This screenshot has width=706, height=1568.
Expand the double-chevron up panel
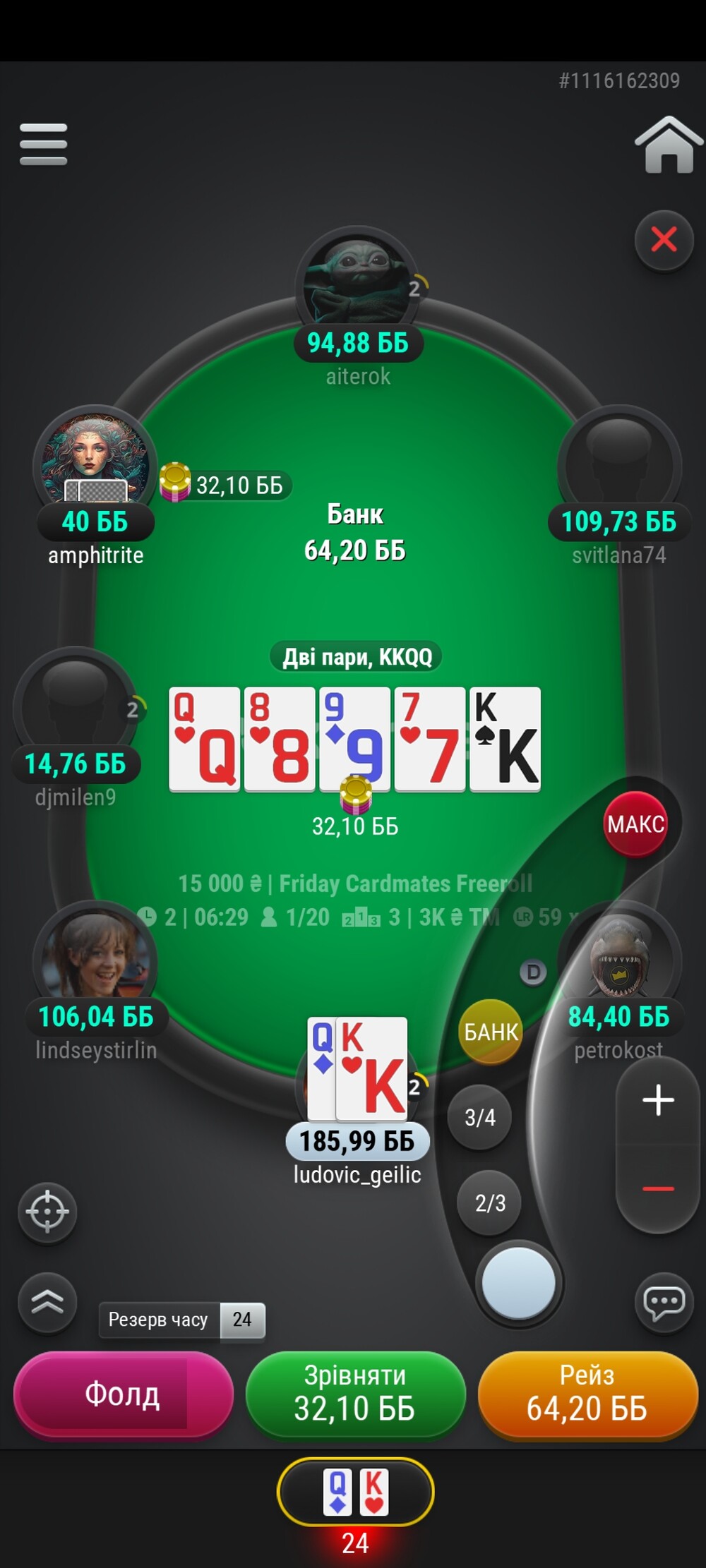click(x=47, y=1302)
